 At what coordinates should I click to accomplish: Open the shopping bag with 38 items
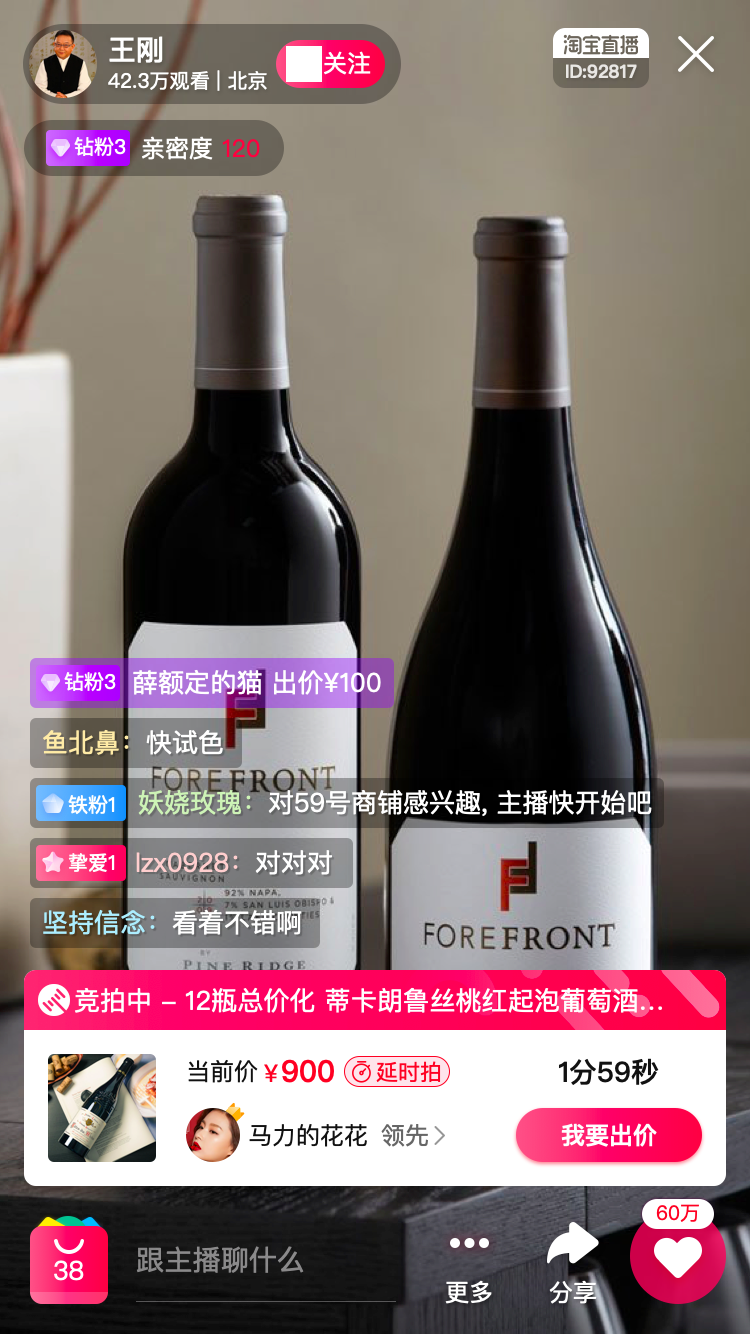[x=68, y=1262]
